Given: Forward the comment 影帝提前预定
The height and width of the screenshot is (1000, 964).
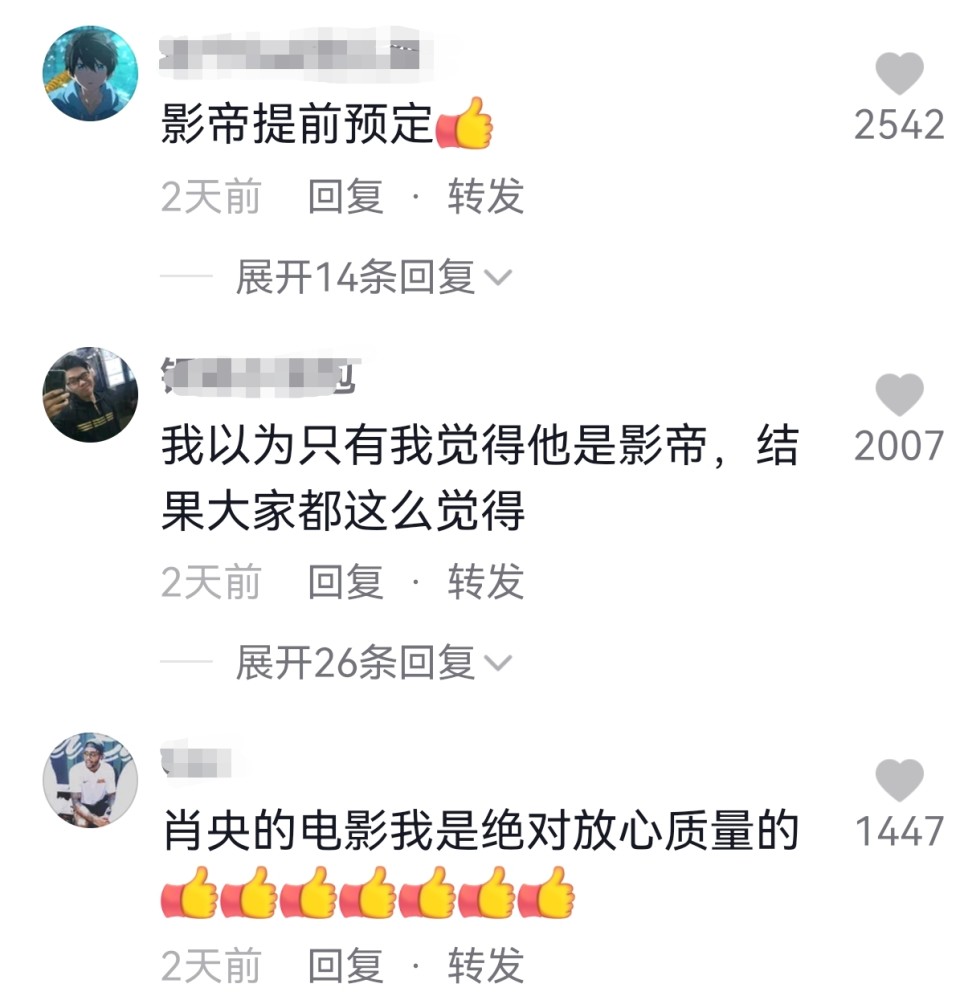Looking at the screenshot, I should [485, 197].
